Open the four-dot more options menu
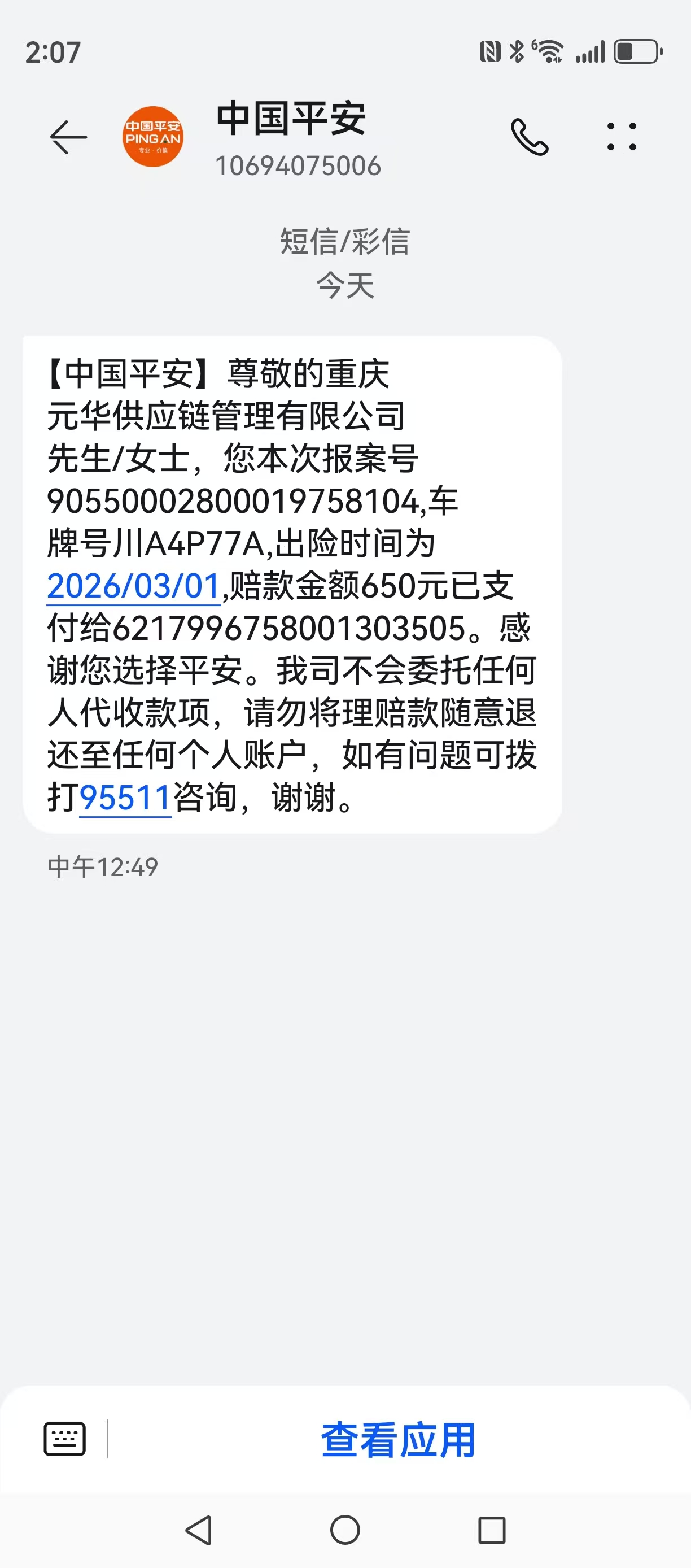The image size is (691, 1568). [622, 137]
